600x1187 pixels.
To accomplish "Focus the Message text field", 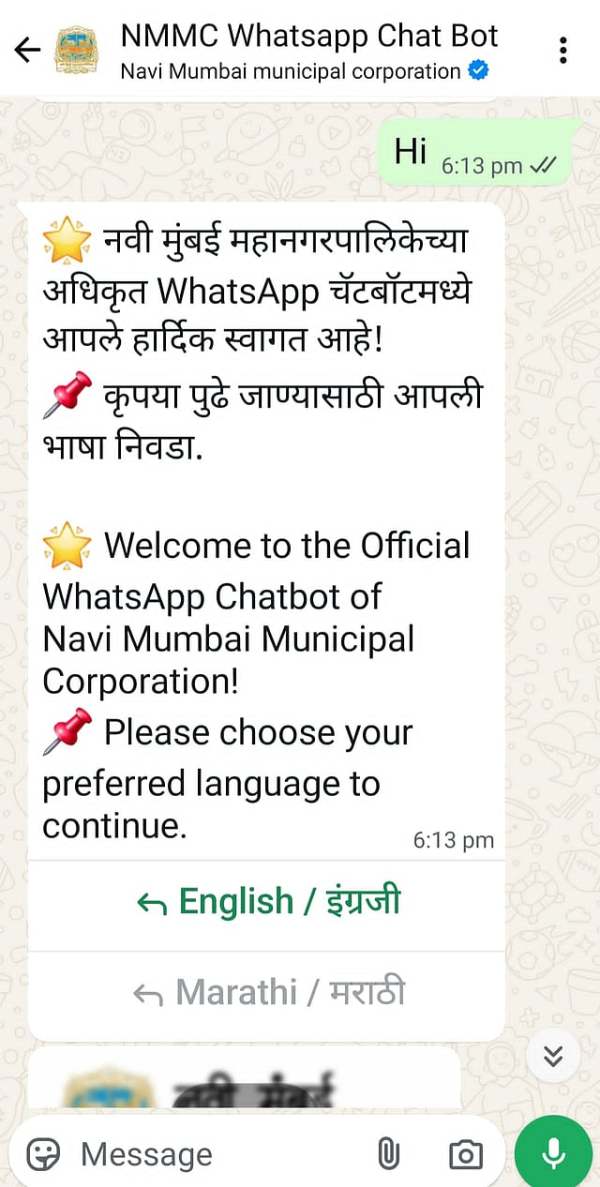I will (219, 1154).
